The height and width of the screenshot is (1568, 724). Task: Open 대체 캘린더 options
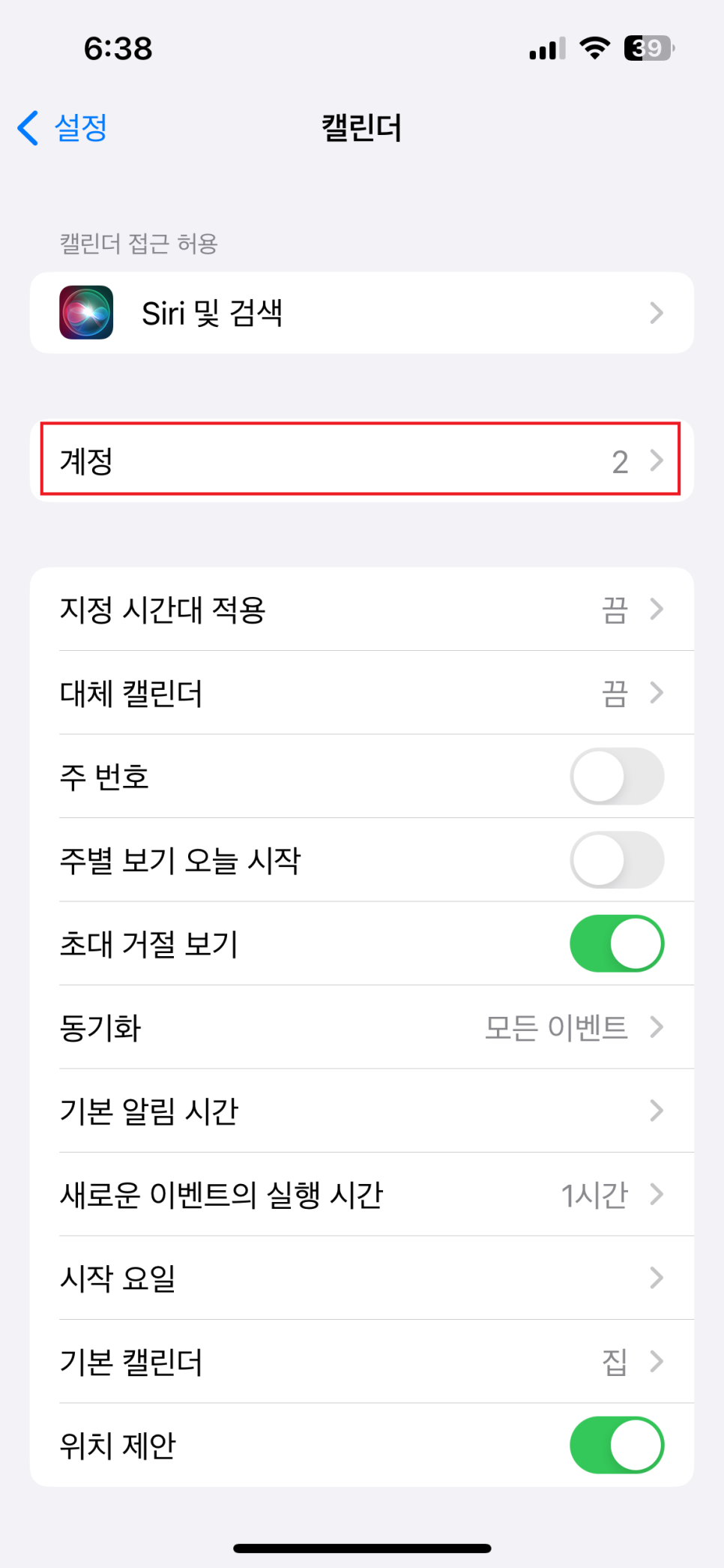click(362, 693)
